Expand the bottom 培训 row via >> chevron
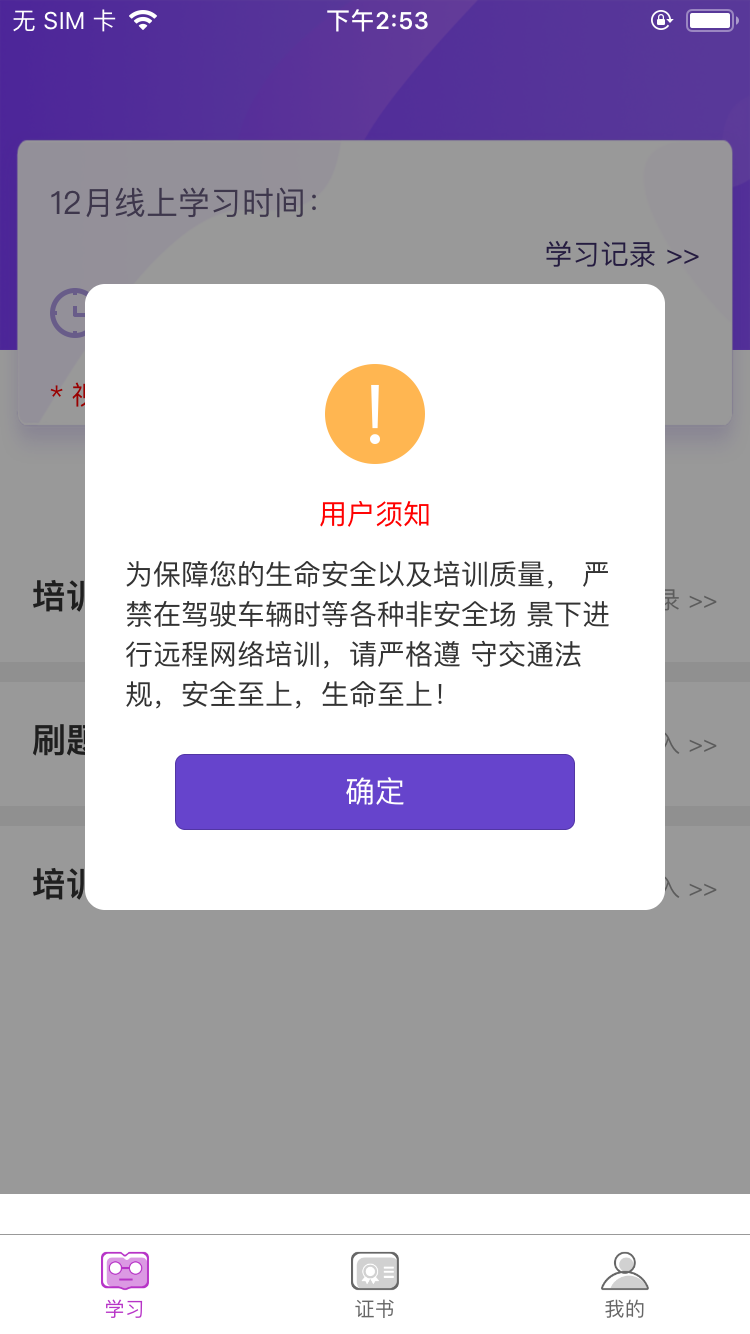The image size is (750, 1334). click(703, 889)
